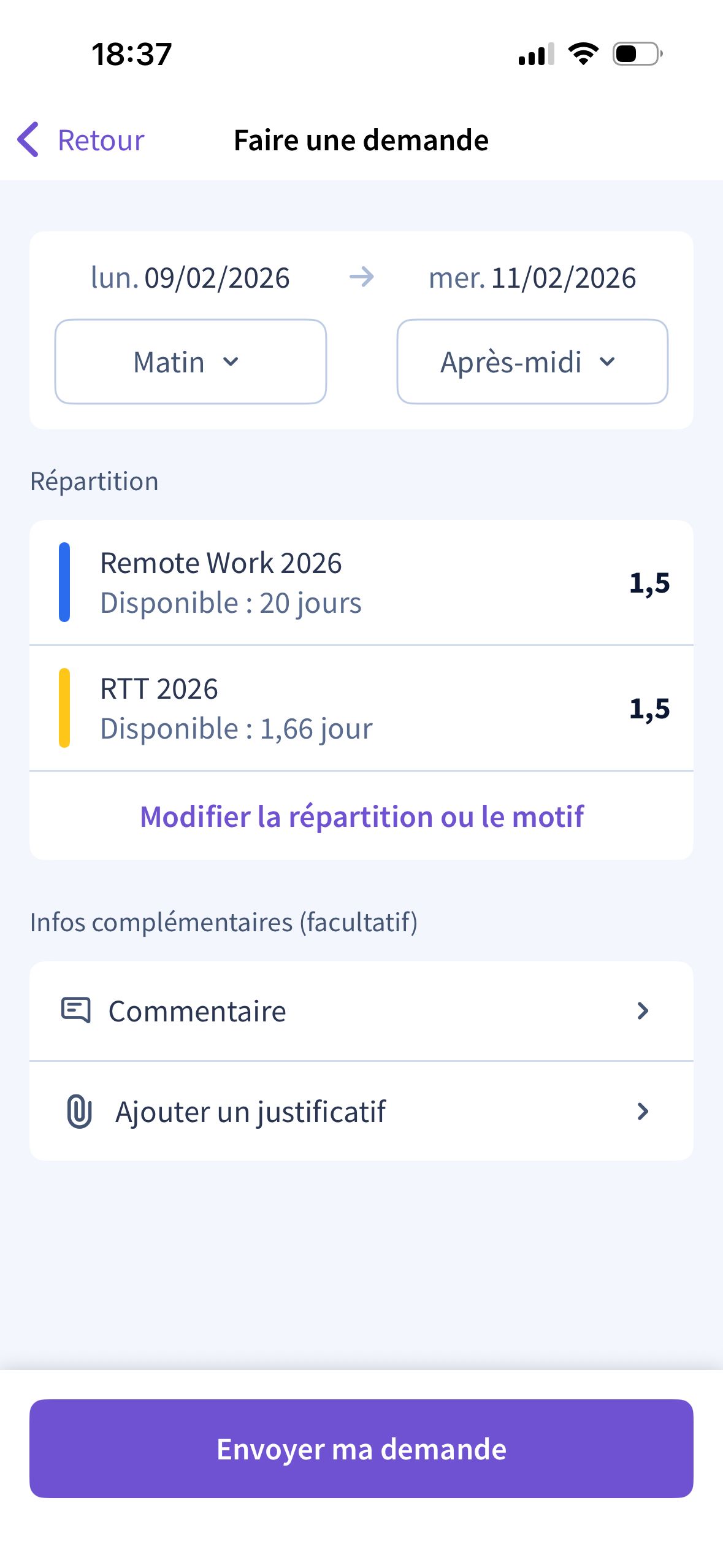This screenshot has height=1568, width=723.
Task: Submit with Envoyer ma demande
Action: pyautogui.click(x=361, y=1448)
